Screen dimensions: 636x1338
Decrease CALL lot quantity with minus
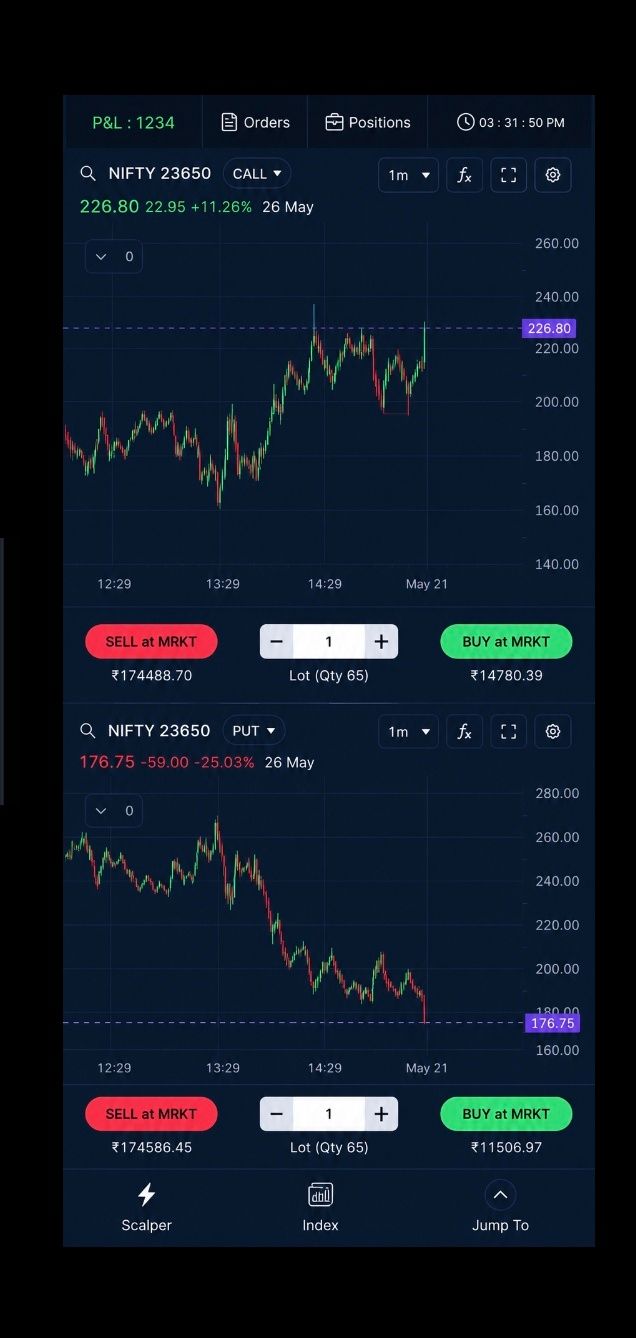point(277,642)
